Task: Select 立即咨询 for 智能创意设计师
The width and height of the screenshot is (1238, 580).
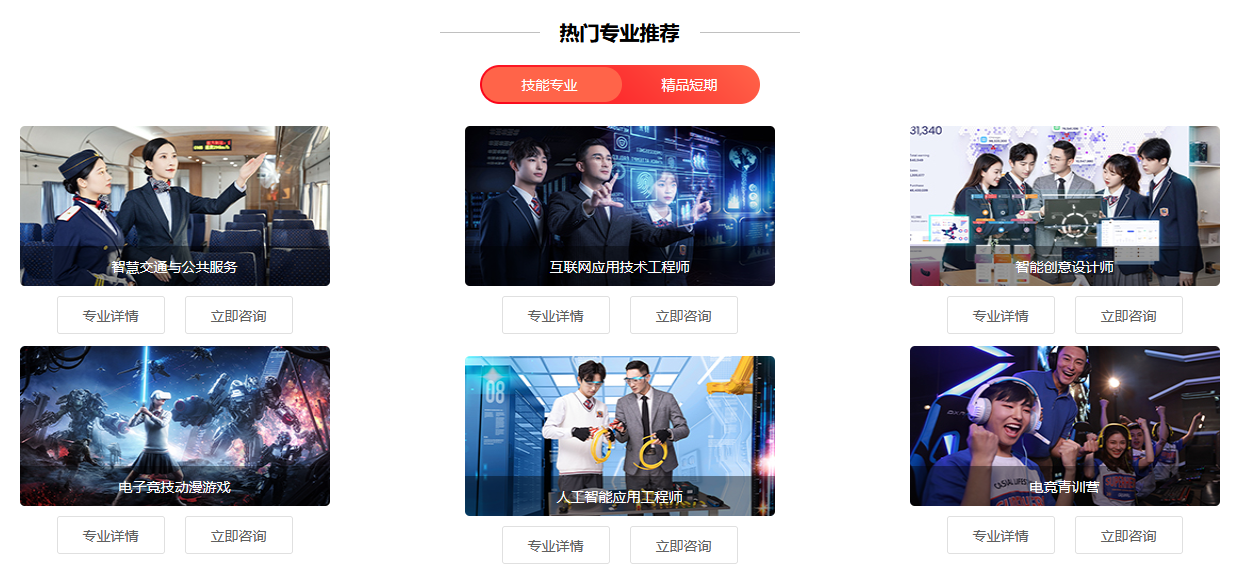Action: (1129, 315)
